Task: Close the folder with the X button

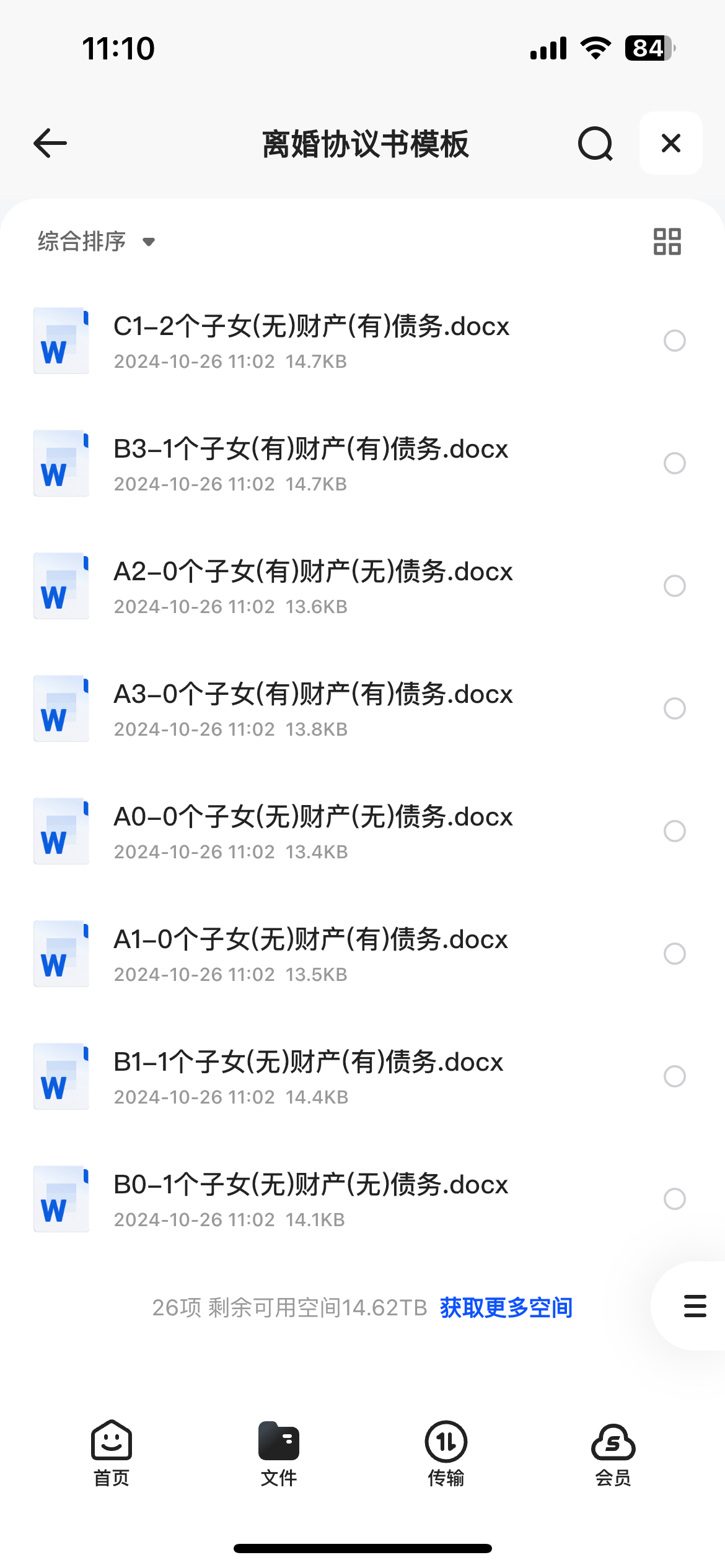Action: 671,143
